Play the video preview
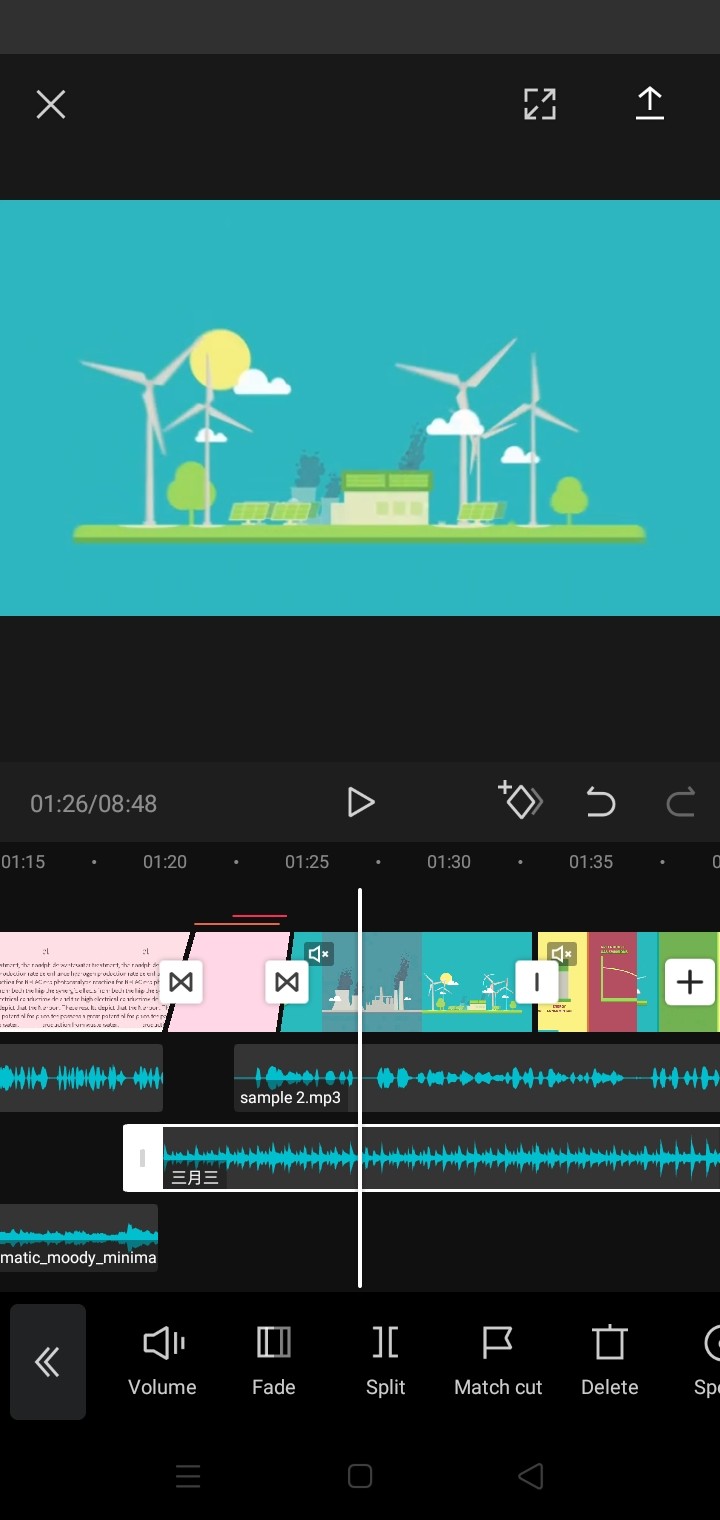 360,802
